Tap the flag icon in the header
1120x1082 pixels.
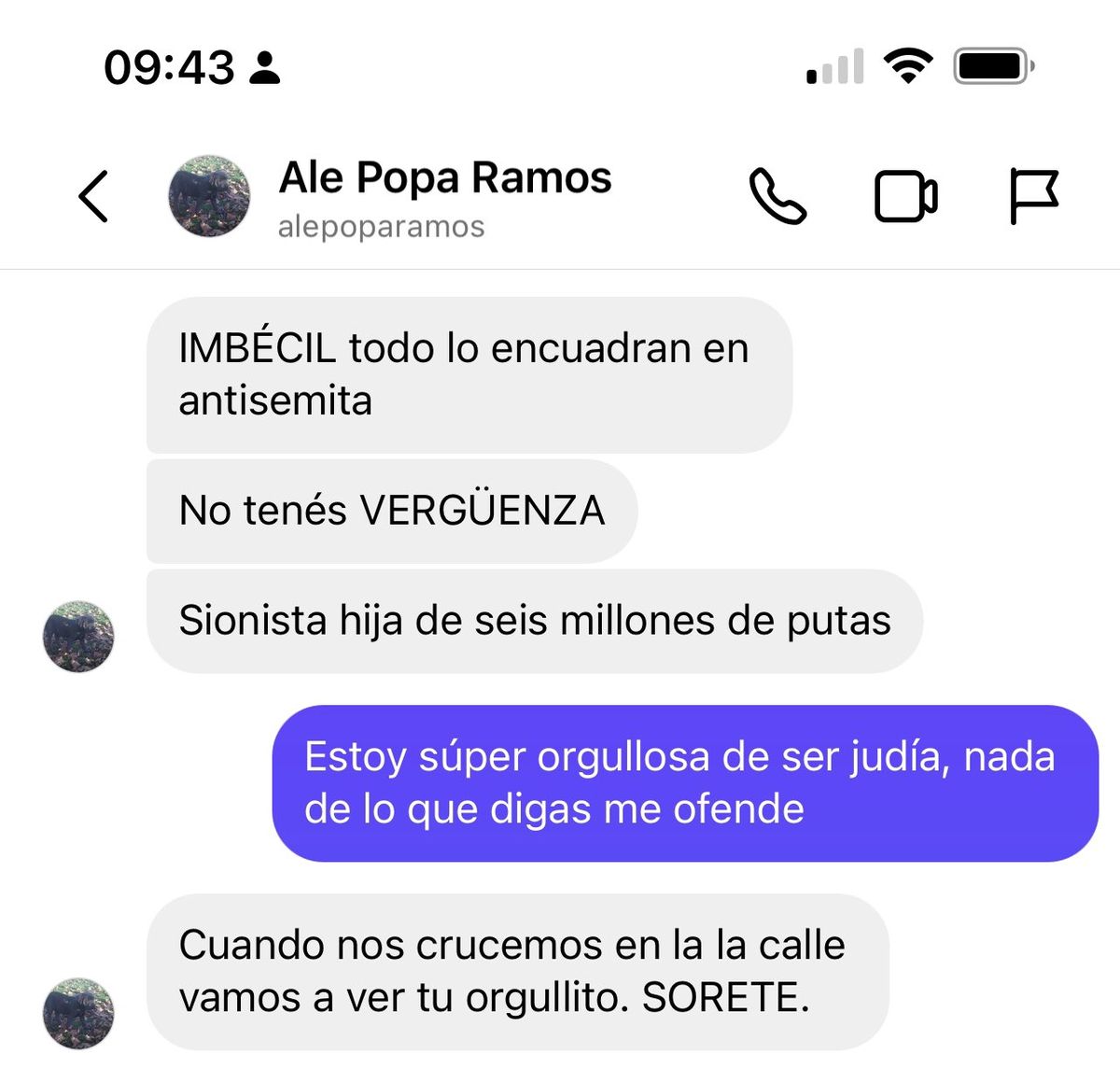pos(1033,196)
